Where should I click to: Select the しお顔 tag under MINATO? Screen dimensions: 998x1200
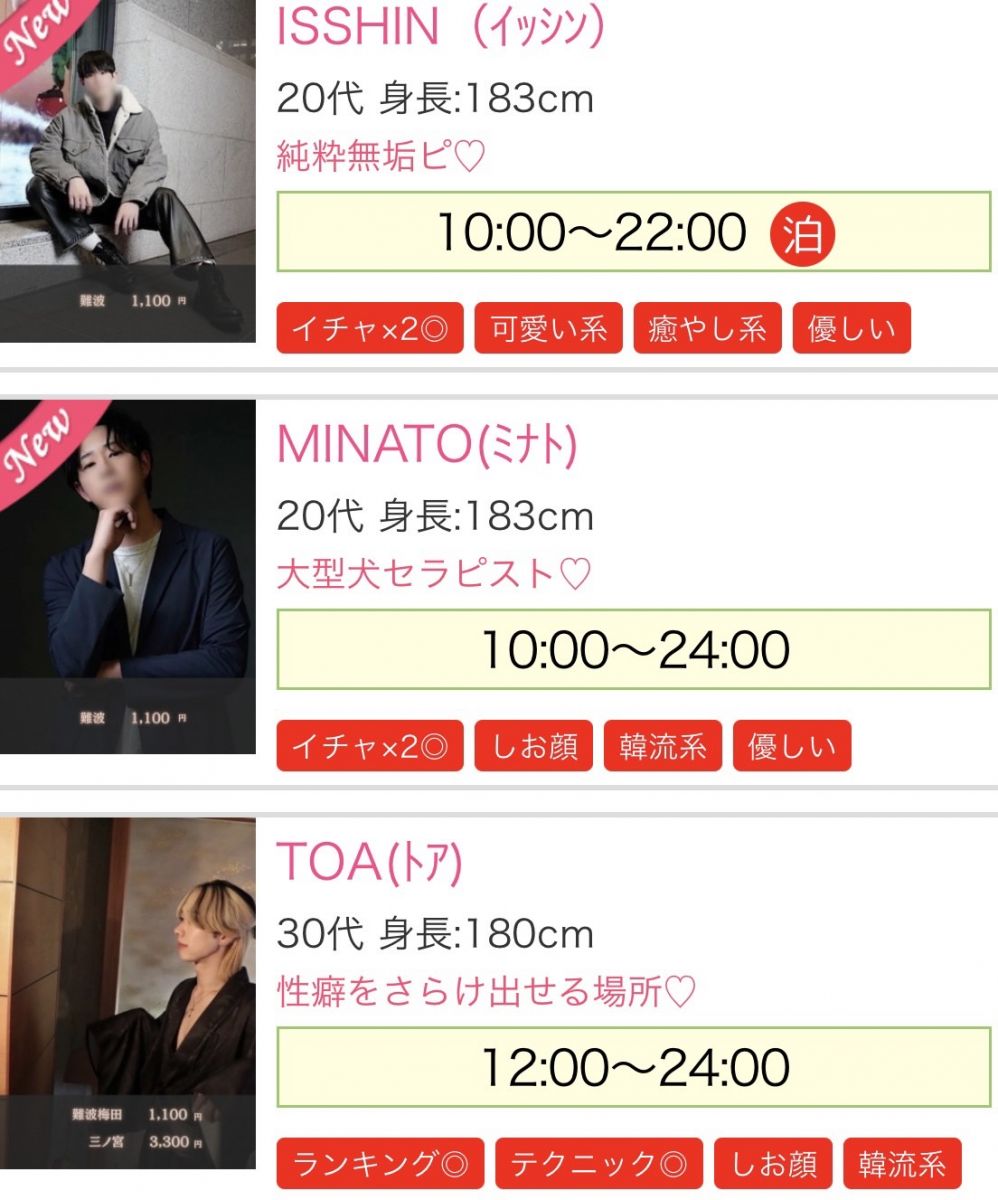click(x=533, y=746)
